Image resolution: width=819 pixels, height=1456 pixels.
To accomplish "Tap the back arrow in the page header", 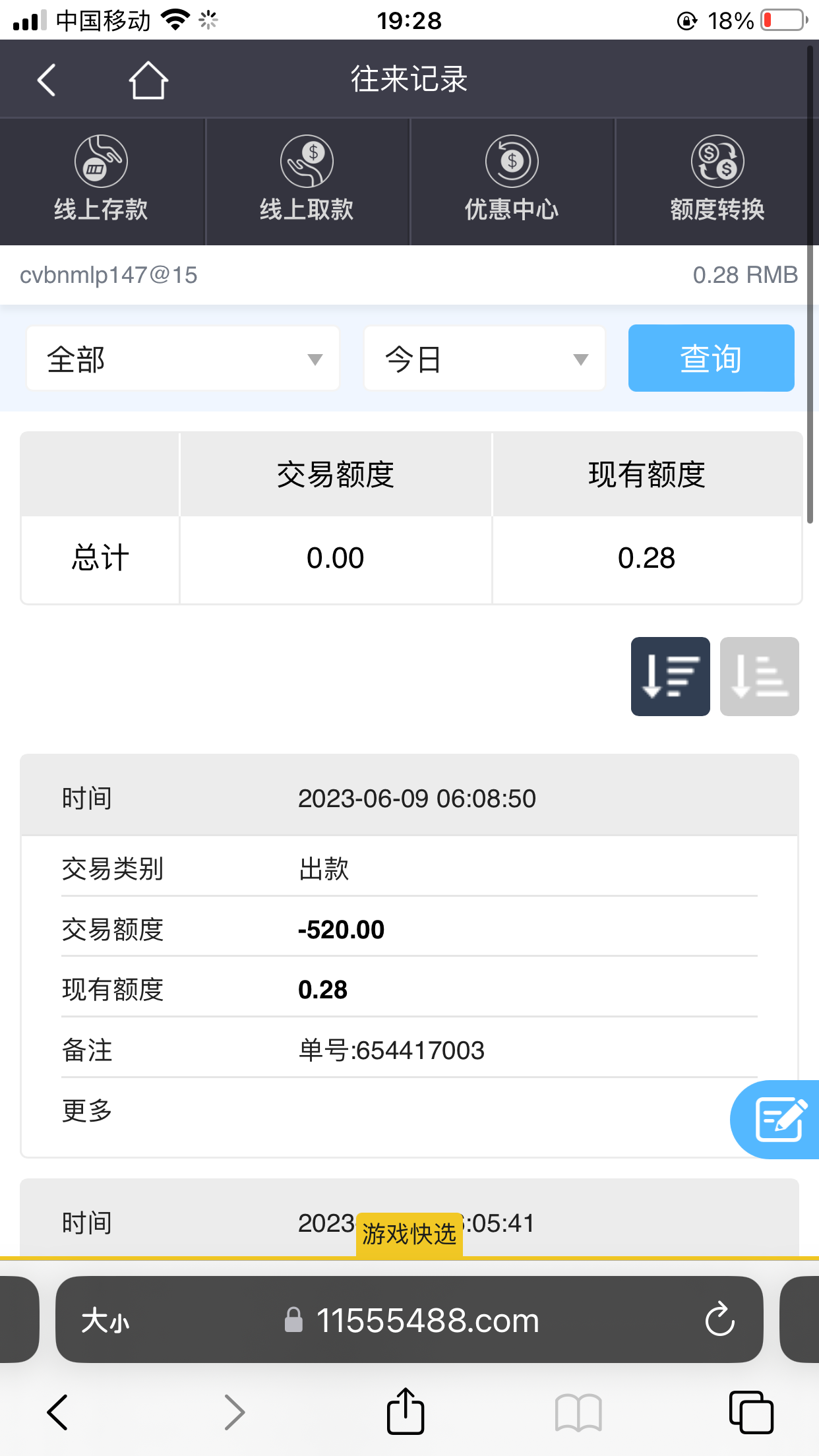I will point(45,78).
